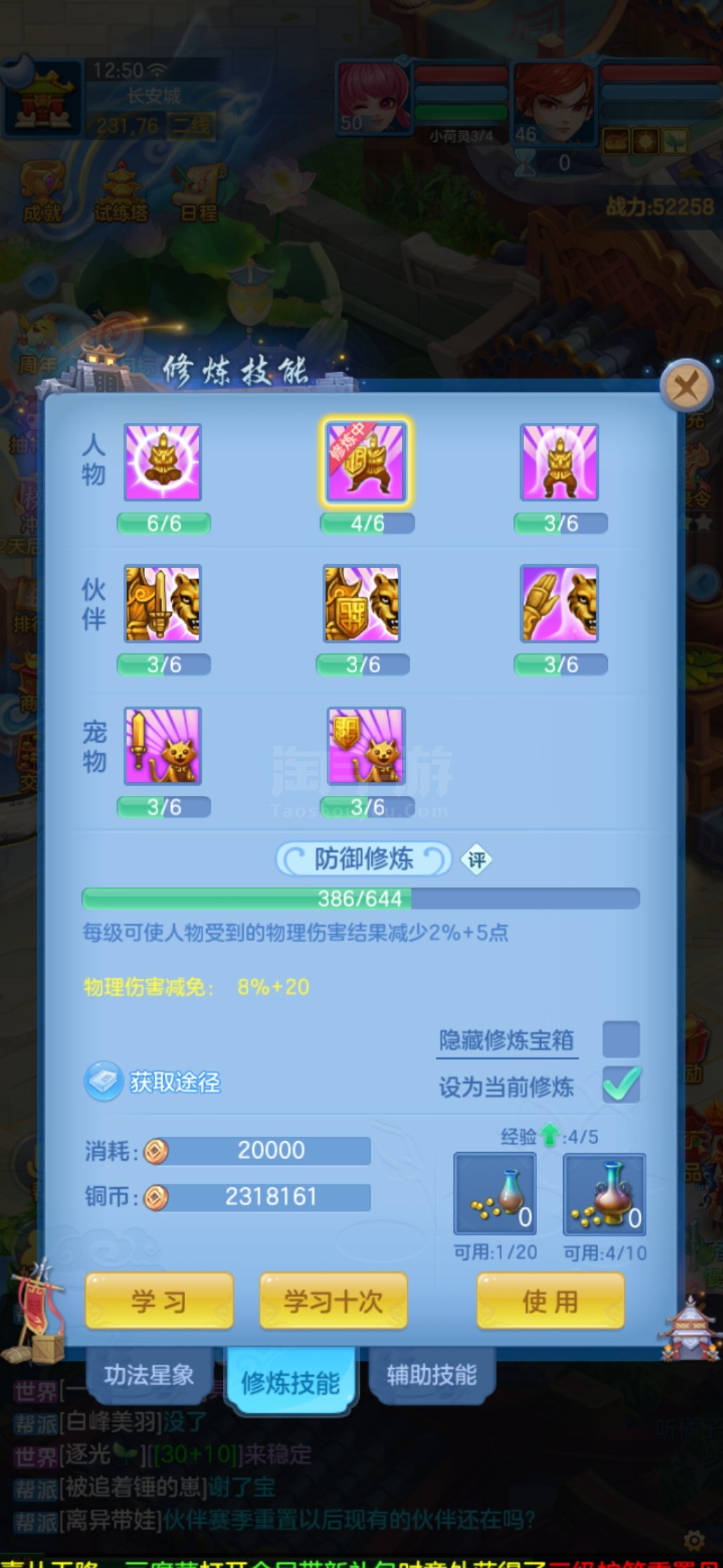The image size is (723, 1568).
Task: Tap the 评 icon beside 防御修炼
Action: point(477,860)
